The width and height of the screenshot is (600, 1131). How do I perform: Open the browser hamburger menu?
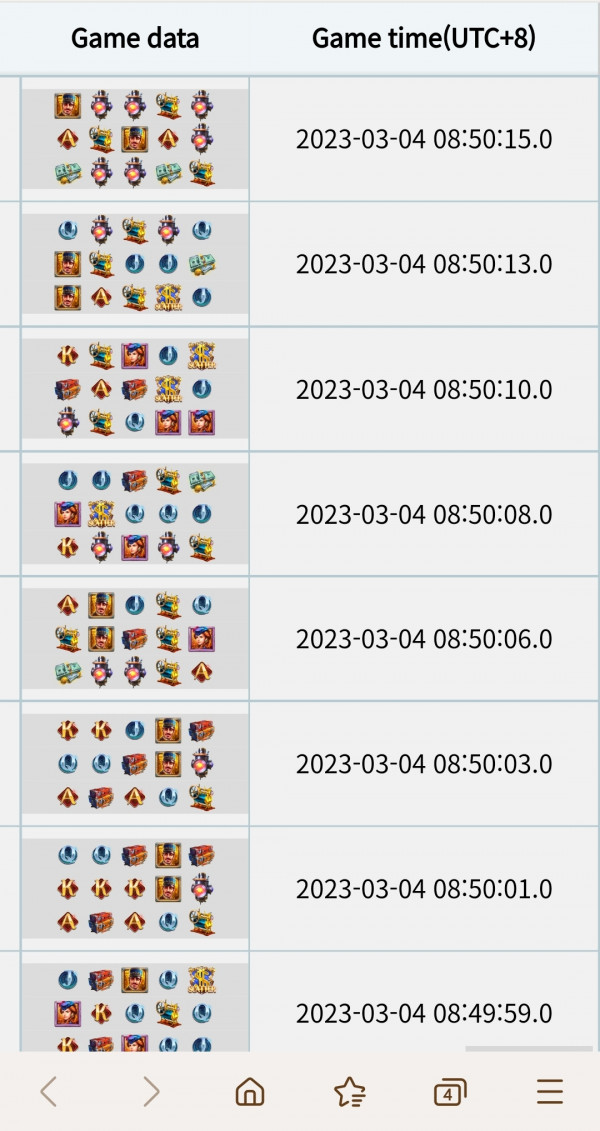(550, 1092)
